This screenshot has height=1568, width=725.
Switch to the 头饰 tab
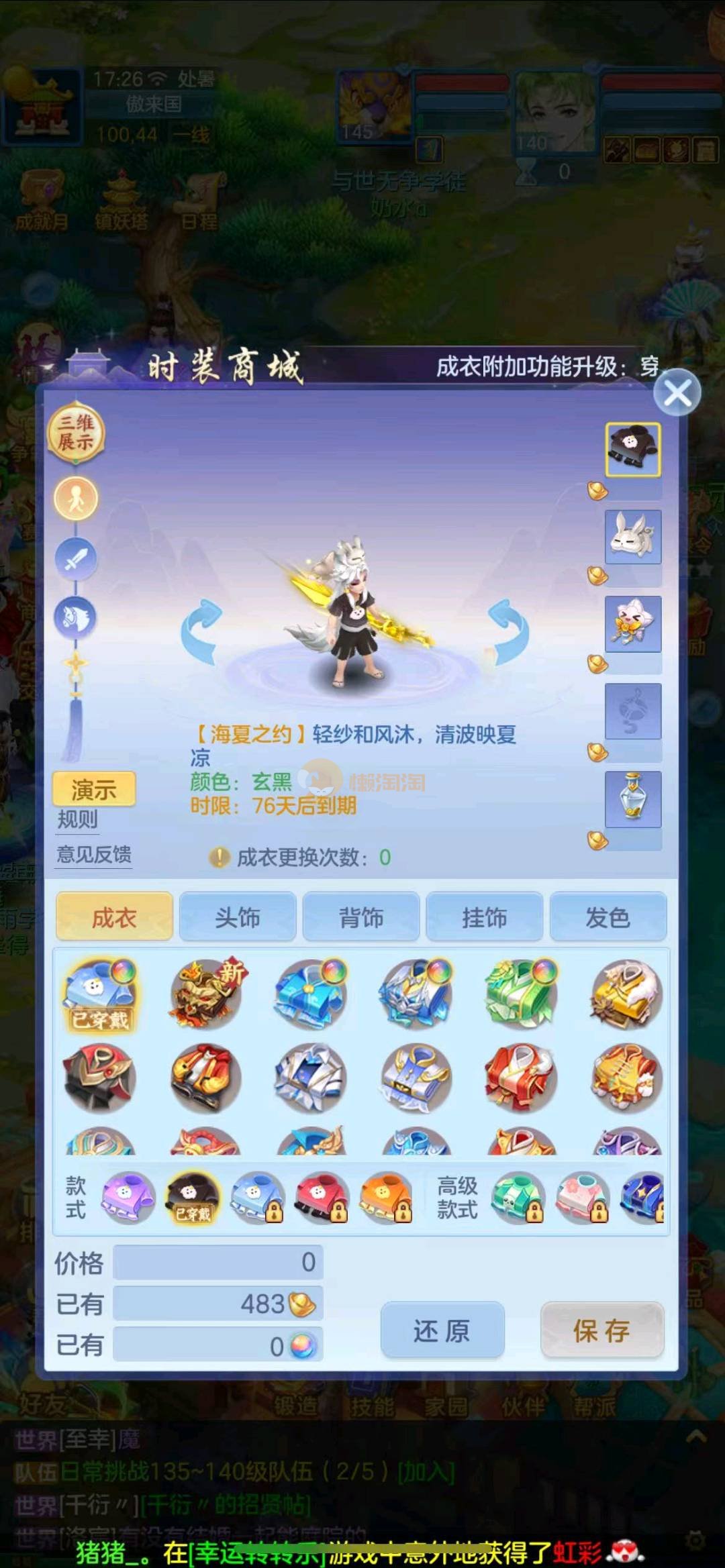coord(238,917)
